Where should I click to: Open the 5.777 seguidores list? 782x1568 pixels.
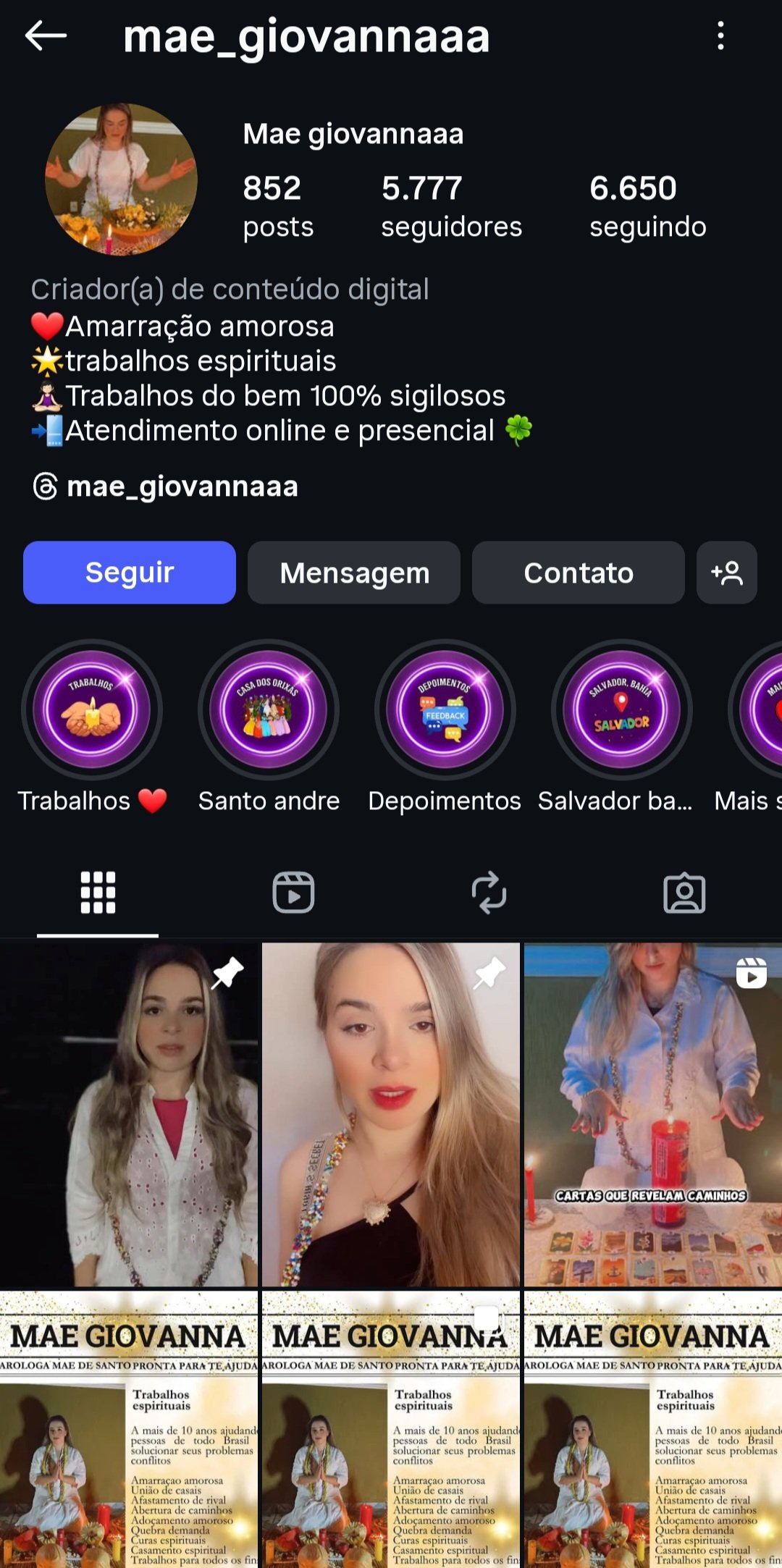click(x=451, y=206)
